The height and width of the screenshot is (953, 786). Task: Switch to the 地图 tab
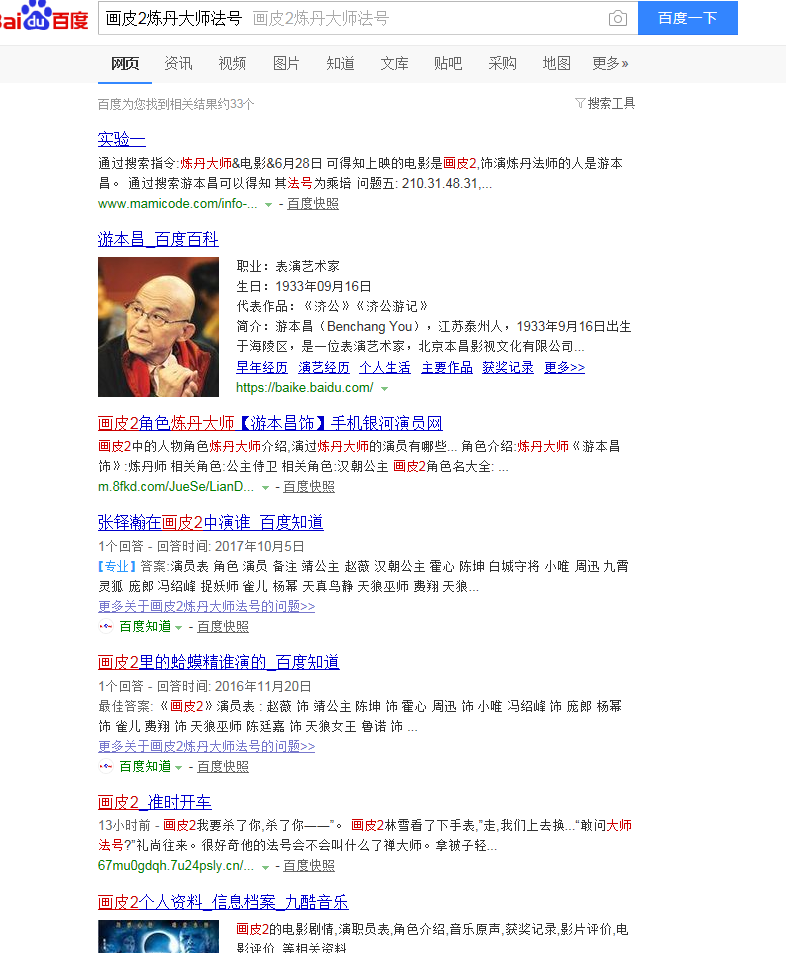tap(556, 63)
